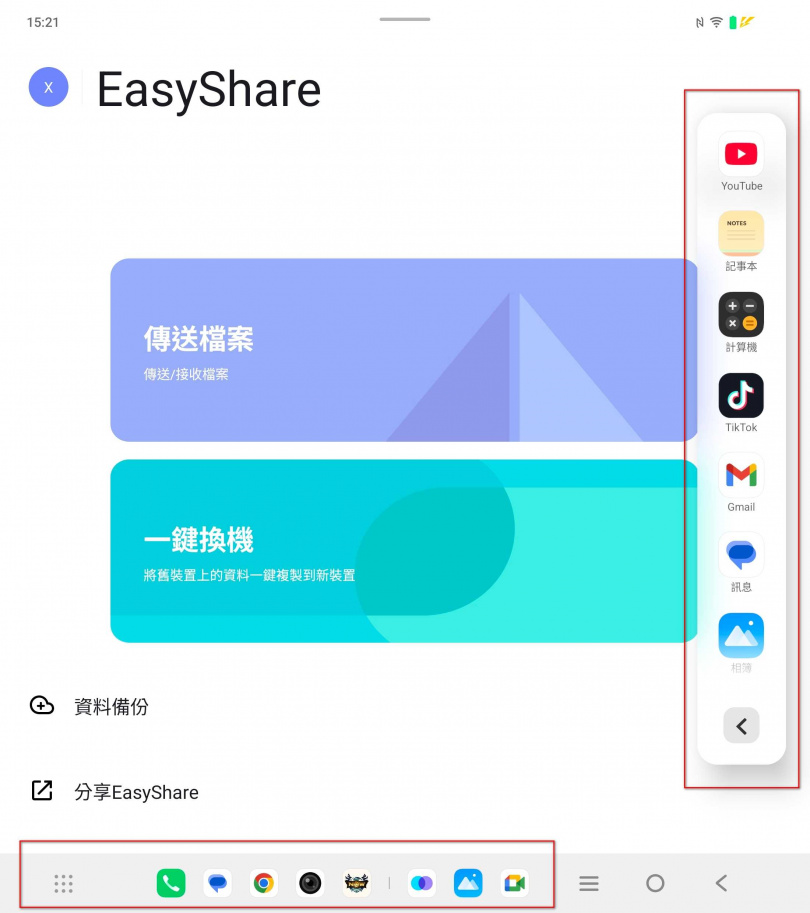This screenshot has height=913, width=810.
Task: Open the profile avatar next to EasyShare
Action: point(48,87)
